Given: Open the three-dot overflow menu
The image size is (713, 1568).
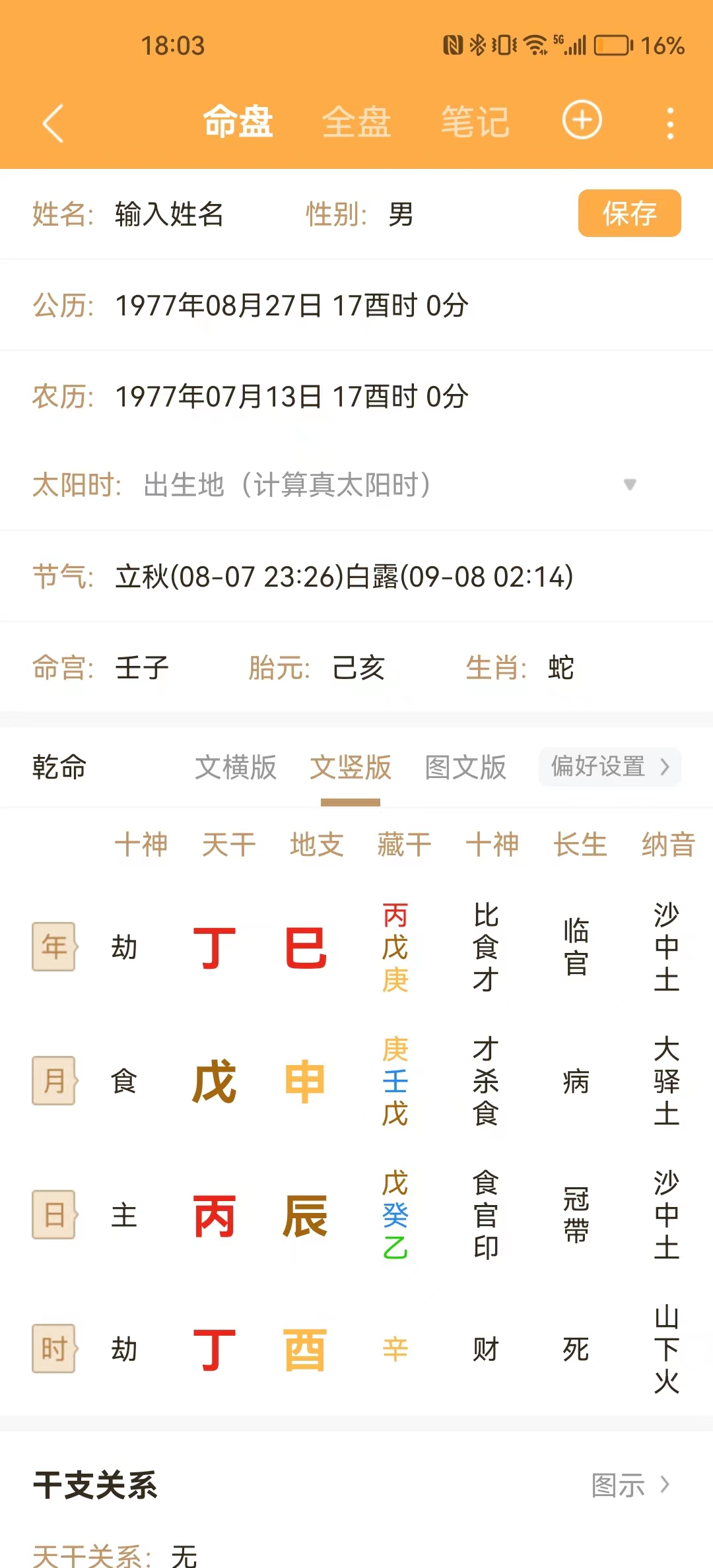Looking at the screenshot, I should tap(670, 123).
